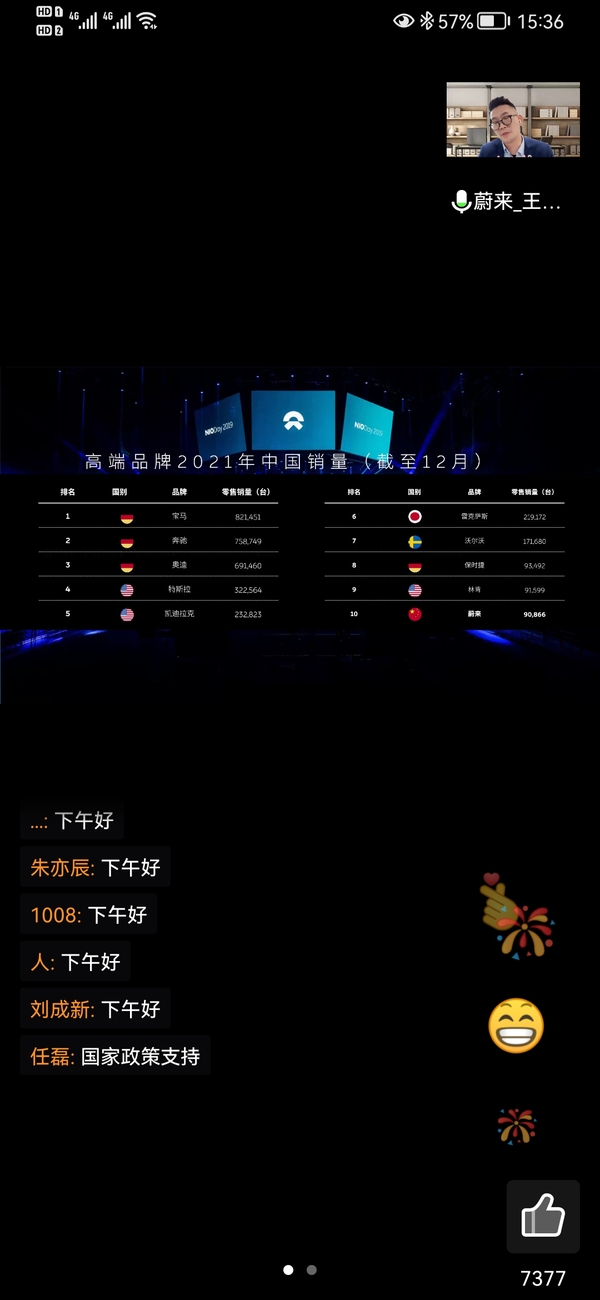Like the stream with the thumbs-up button
This screenshot has height=1300, width=600.
coord(543,1217)
